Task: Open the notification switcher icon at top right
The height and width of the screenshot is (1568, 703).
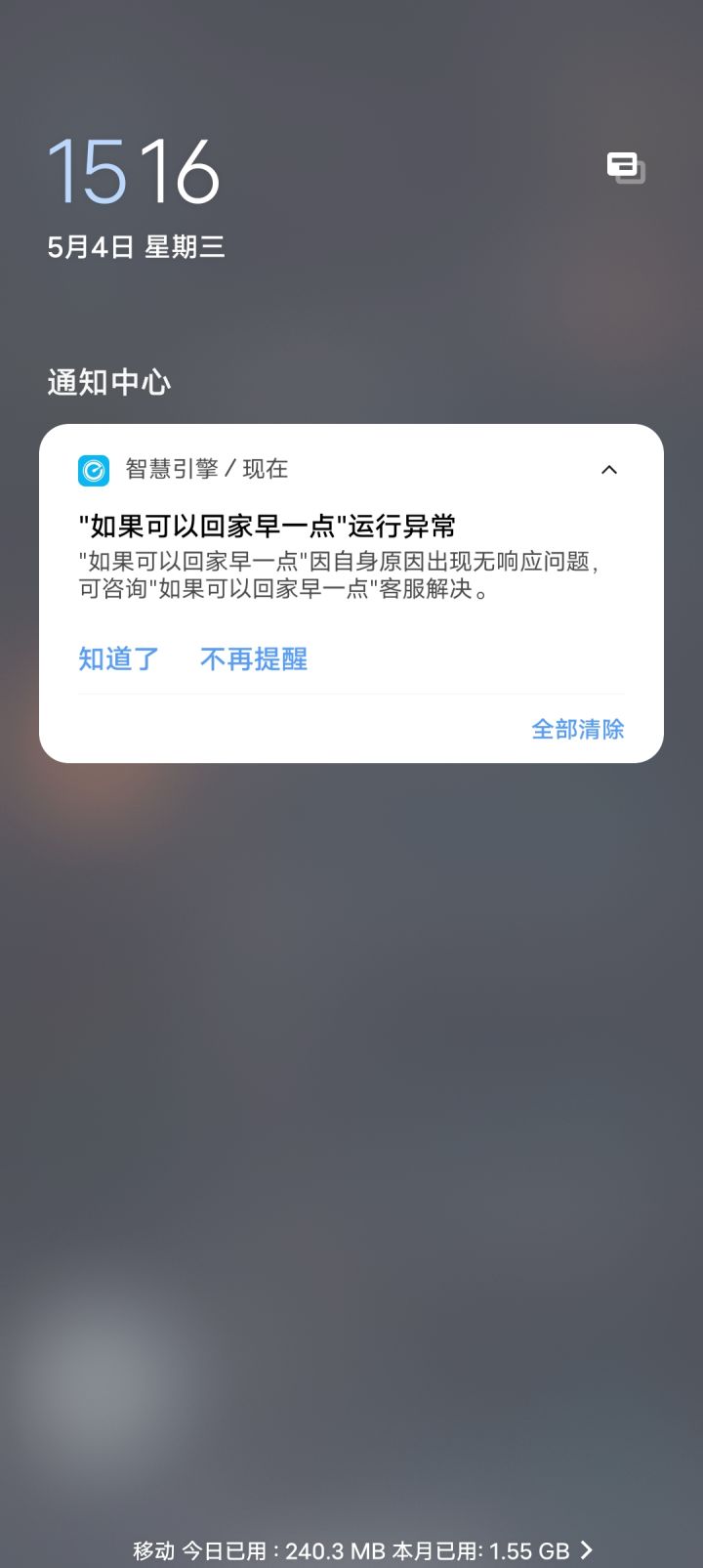Action: [626, 168]
